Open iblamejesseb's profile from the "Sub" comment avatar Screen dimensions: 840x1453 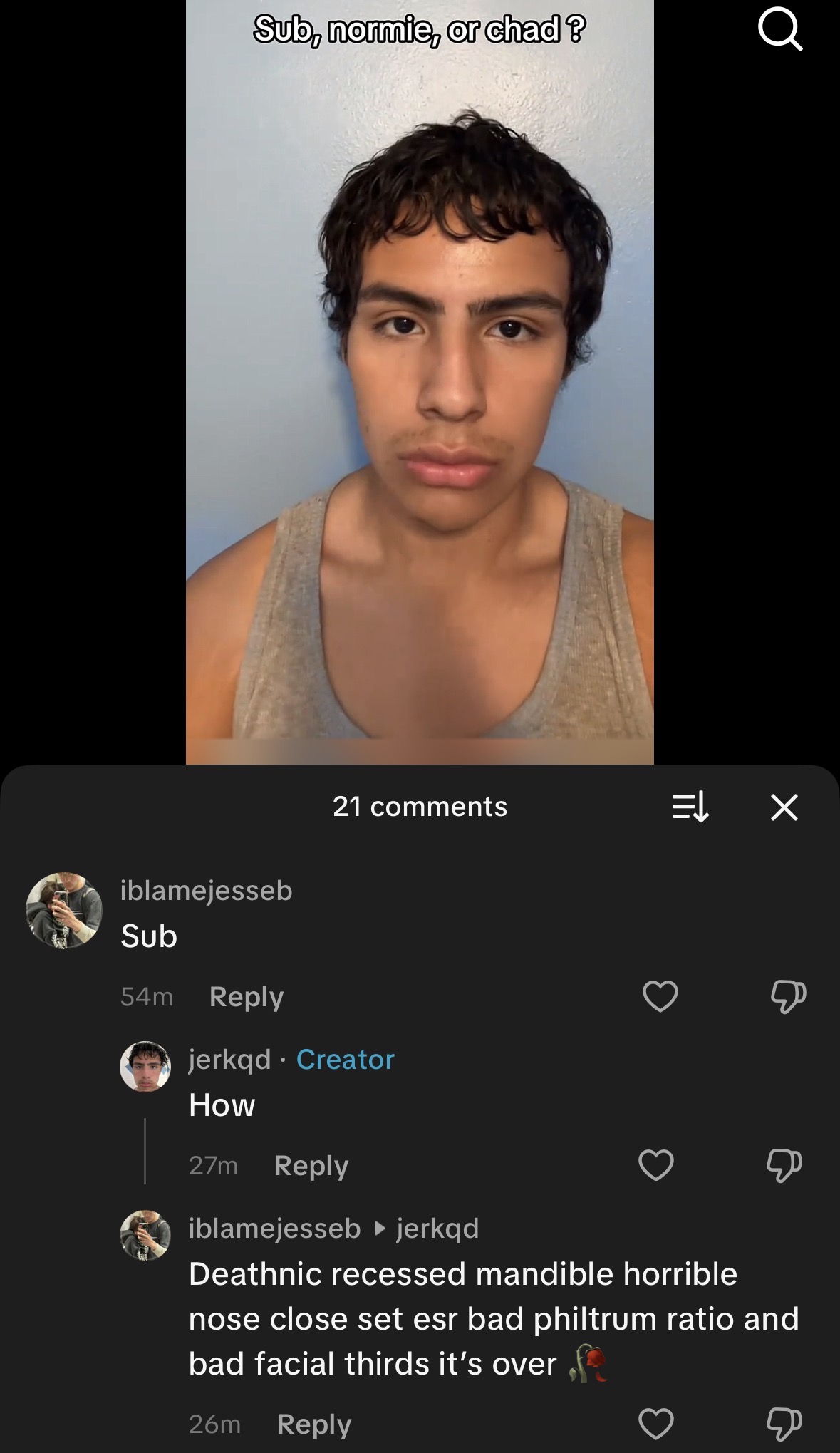pos(64,911)
